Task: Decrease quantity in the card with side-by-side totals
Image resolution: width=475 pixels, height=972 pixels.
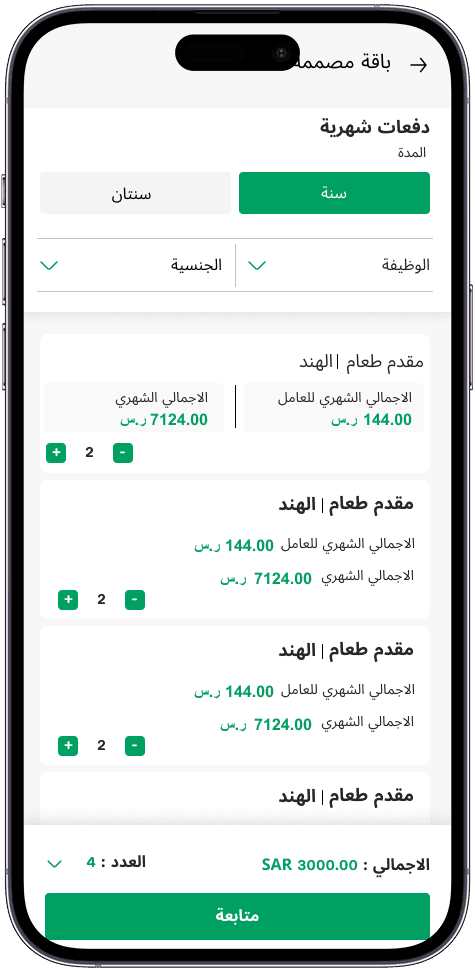Action: (x=123, y=453)
